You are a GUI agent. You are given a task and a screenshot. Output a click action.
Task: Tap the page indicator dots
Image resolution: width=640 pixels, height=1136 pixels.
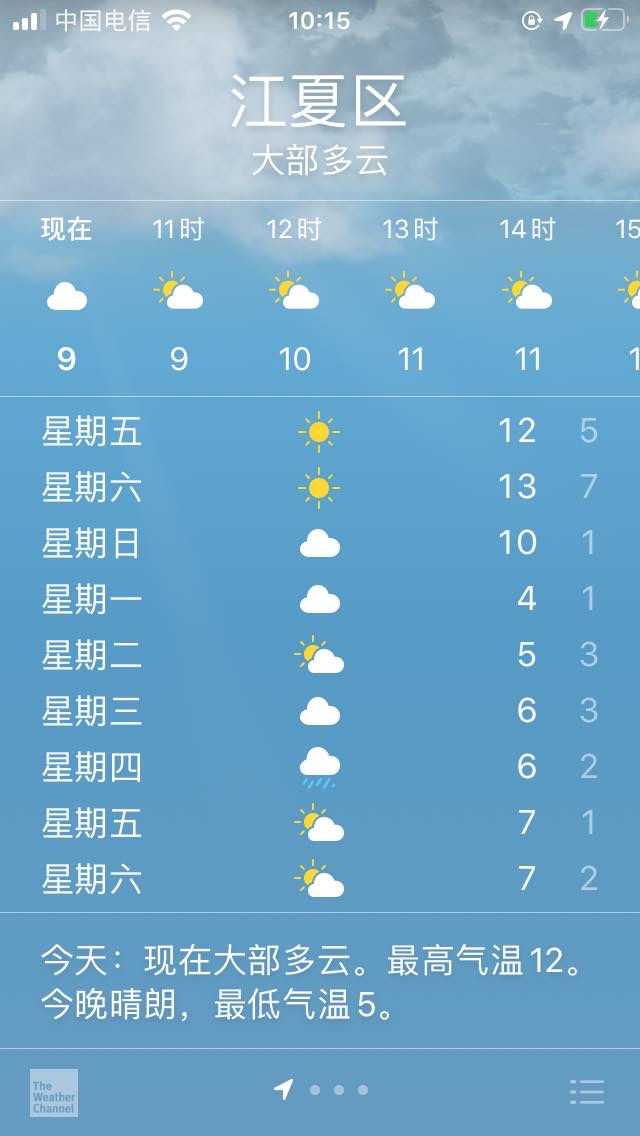click(338, 1090)
